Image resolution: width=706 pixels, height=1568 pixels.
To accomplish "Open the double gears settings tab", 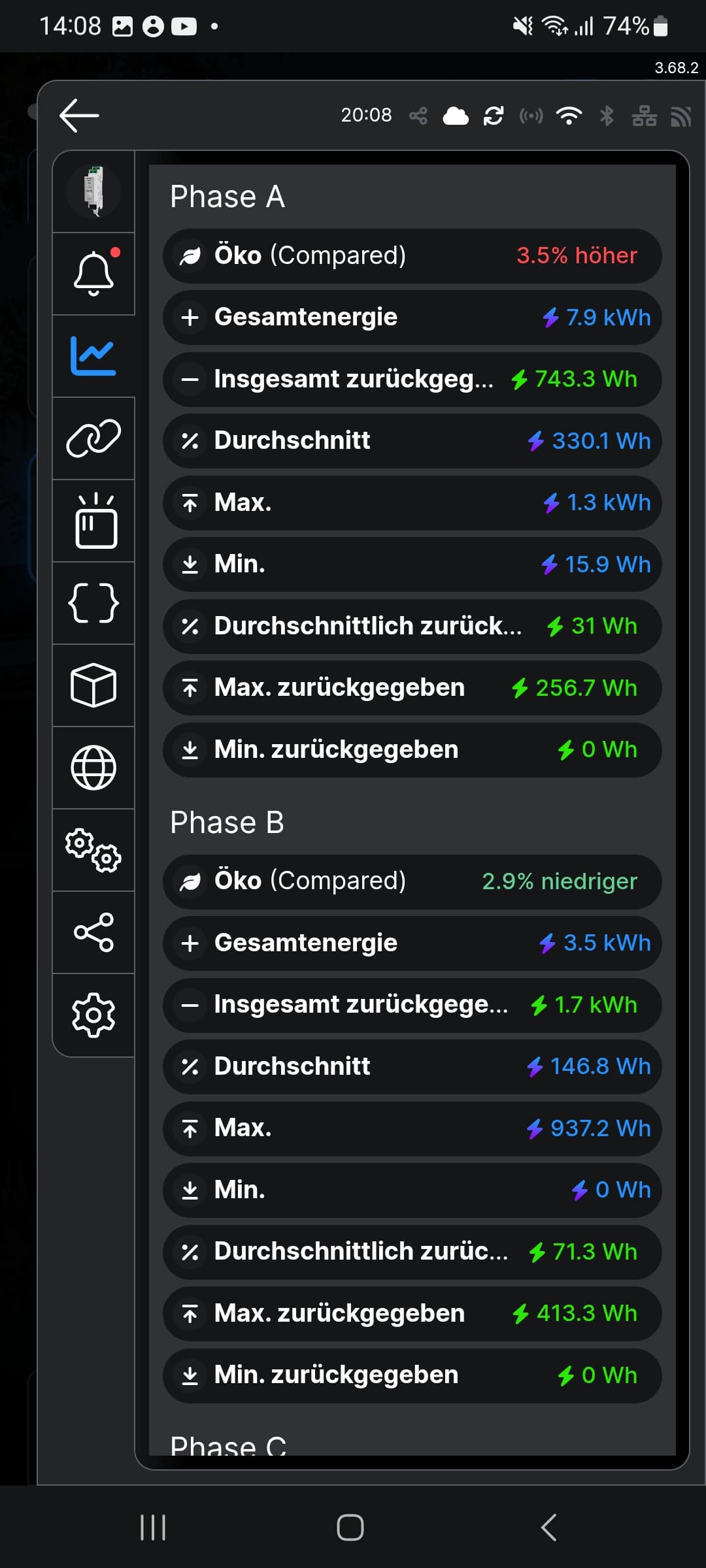I will 93,850.
